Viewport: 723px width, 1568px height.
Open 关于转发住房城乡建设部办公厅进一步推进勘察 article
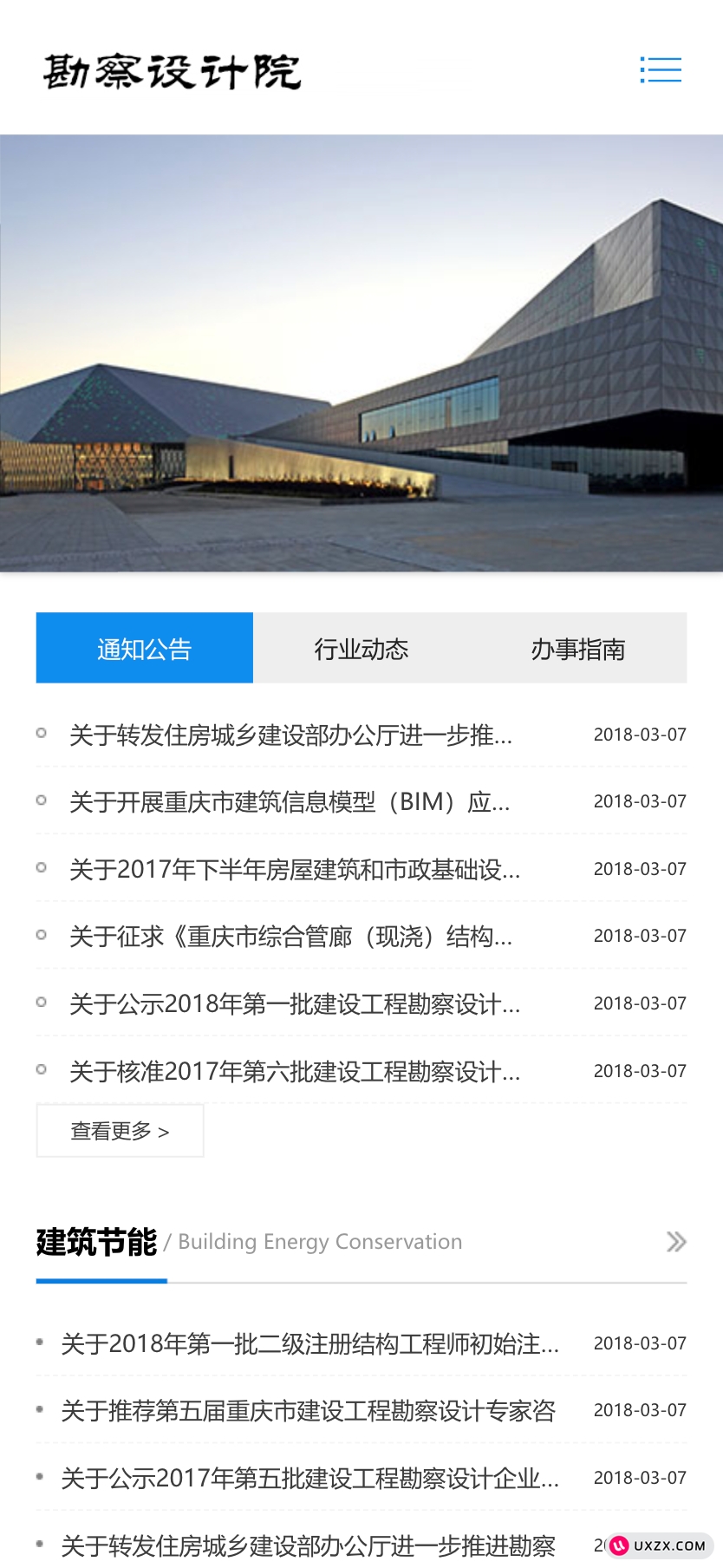click(x=309, y=1545)
